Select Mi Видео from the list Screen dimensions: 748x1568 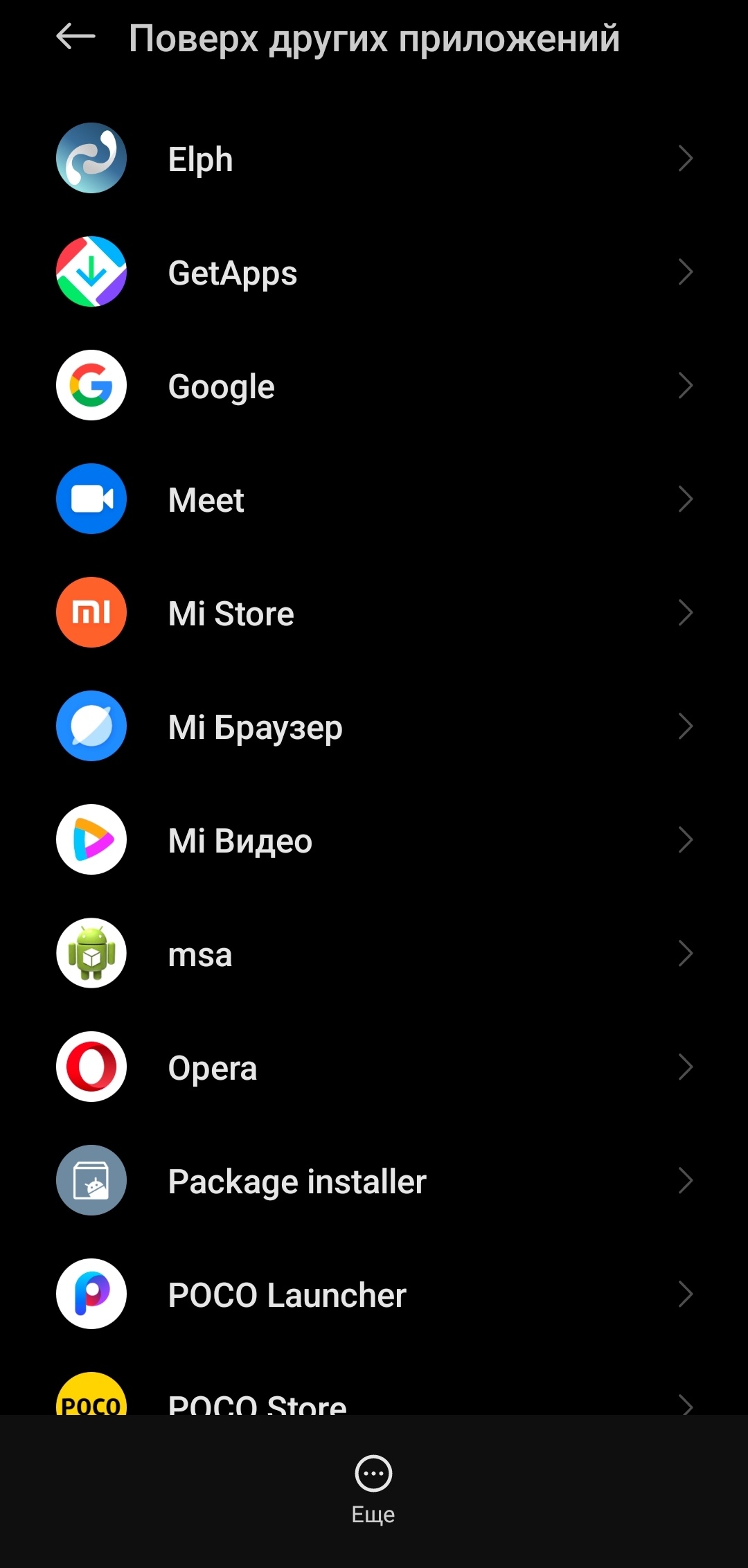tap(374, 840)
